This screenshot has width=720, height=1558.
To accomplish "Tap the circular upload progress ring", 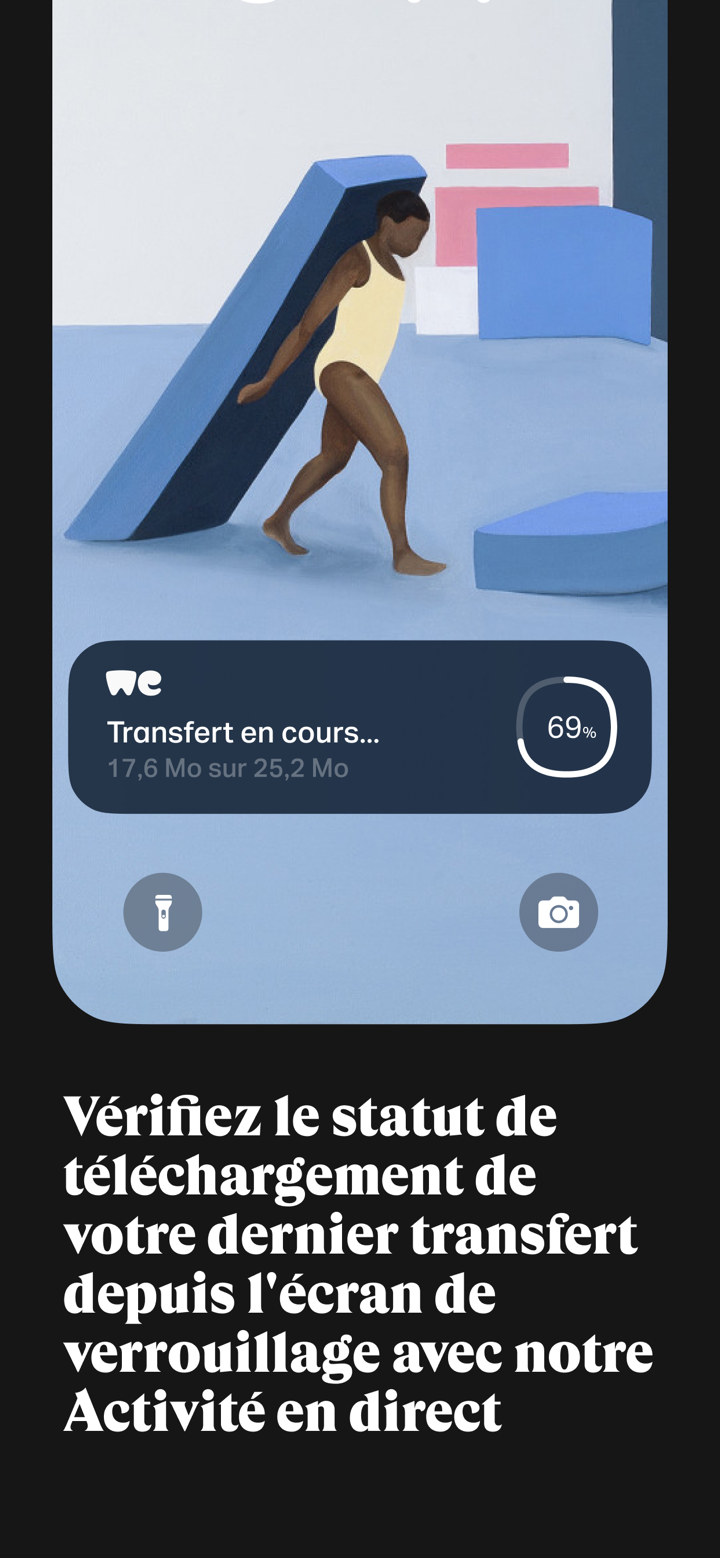I will (567, 725).
